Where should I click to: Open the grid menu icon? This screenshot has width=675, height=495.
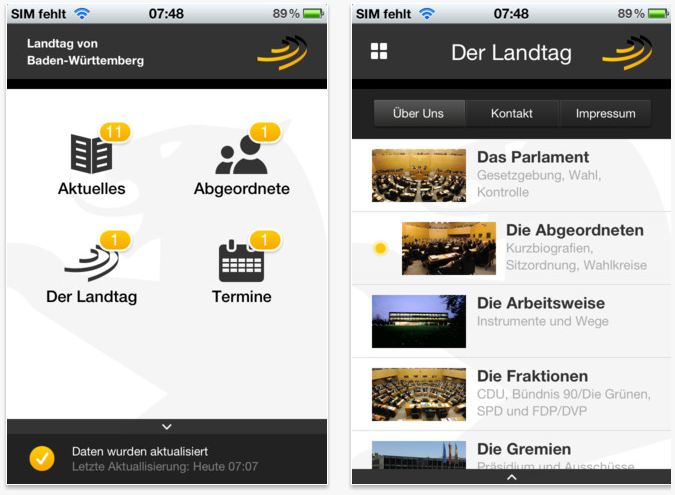(379, 52)
